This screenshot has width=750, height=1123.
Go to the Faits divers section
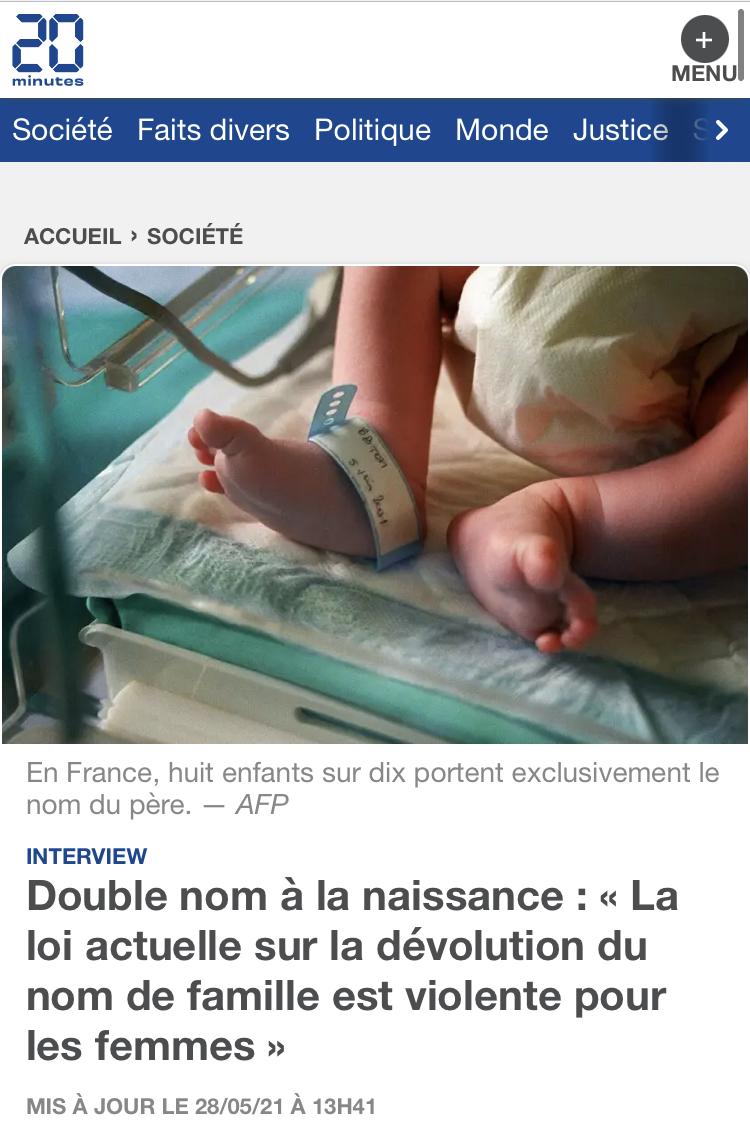[x=213, y=130]
